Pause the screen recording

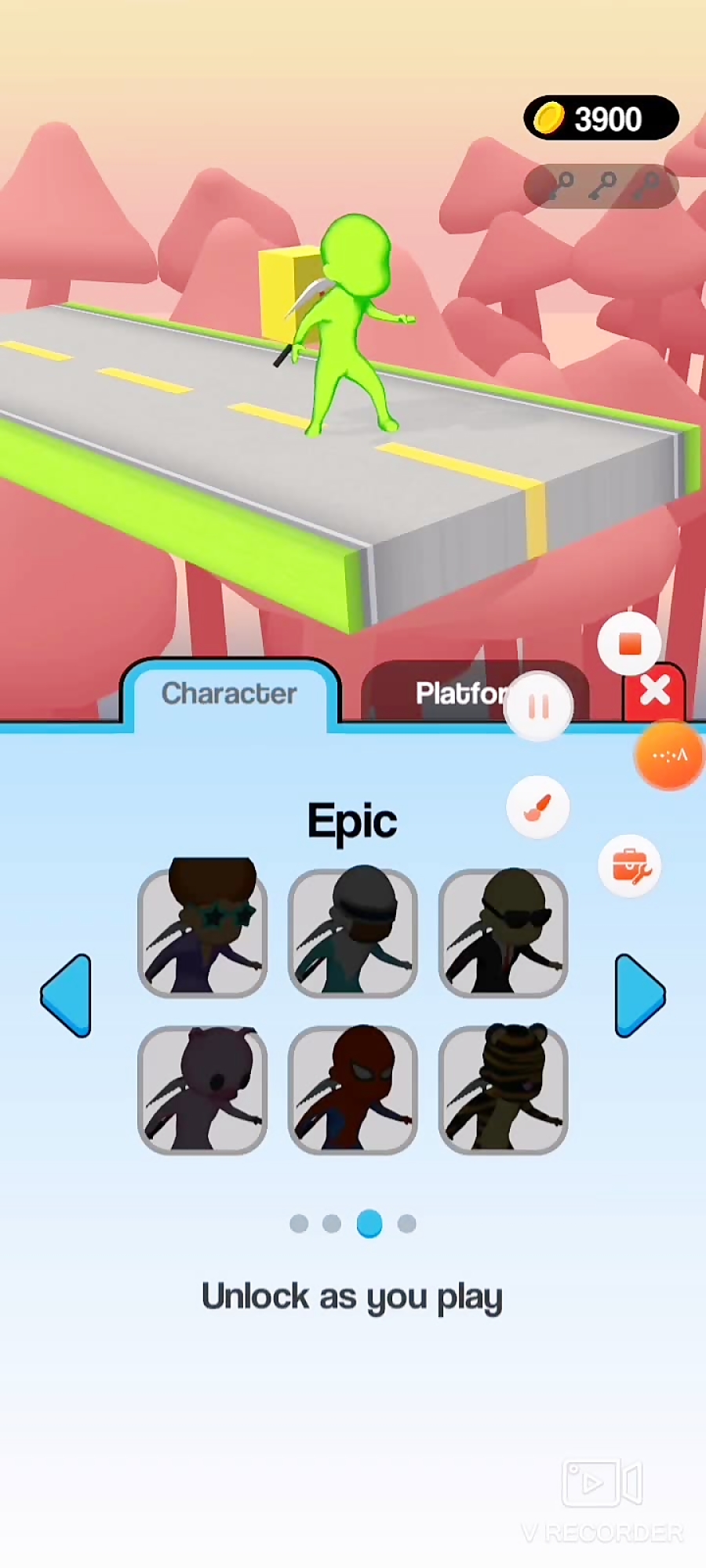coord(539,707)
